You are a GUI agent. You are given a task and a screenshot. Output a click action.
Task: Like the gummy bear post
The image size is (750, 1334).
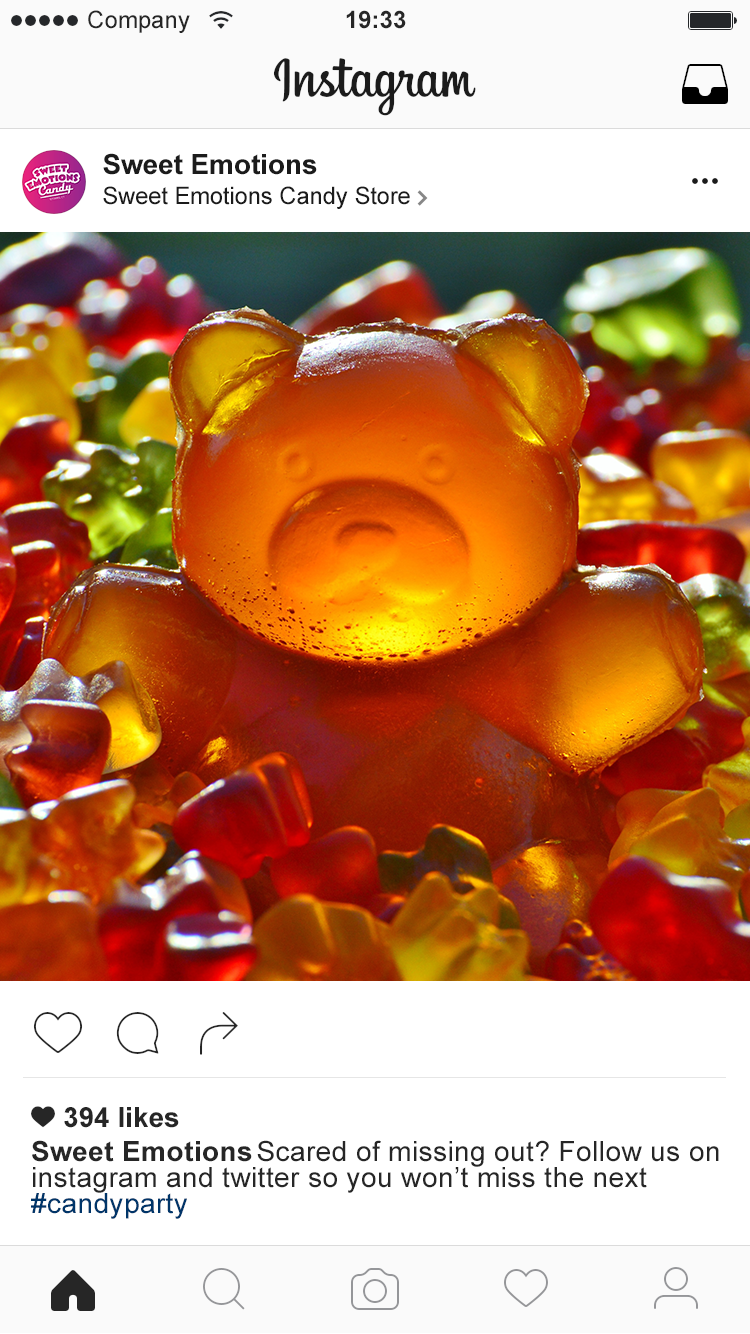[58, 1032]
